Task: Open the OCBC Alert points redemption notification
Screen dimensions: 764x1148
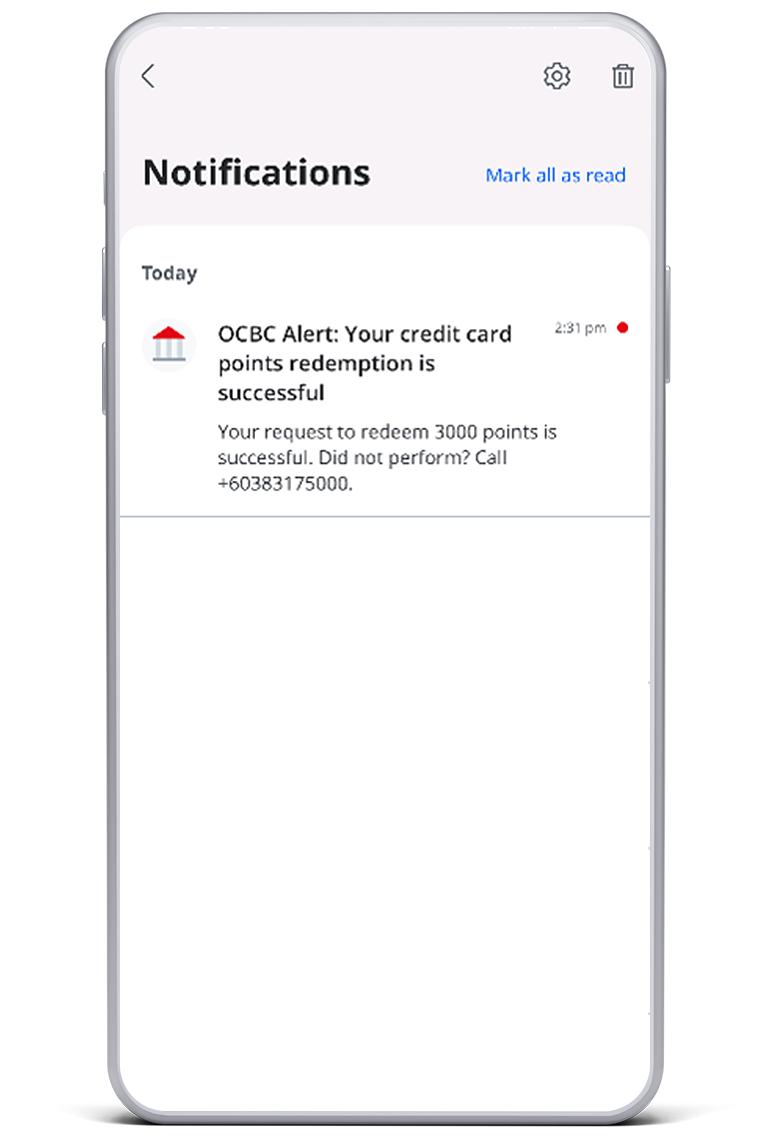Action: 385,405
